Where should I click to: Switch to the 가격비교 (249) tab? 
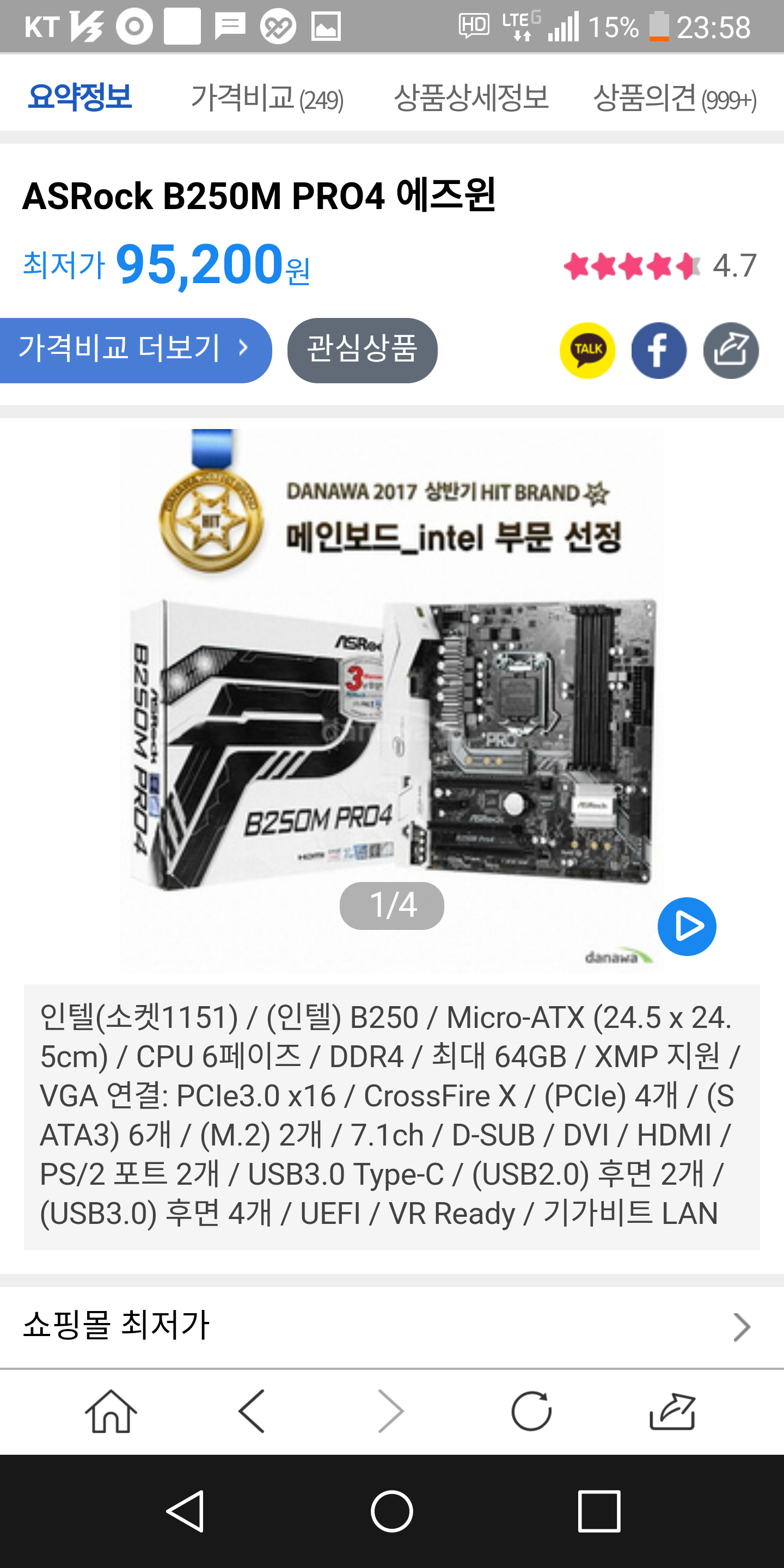(267, 97)
